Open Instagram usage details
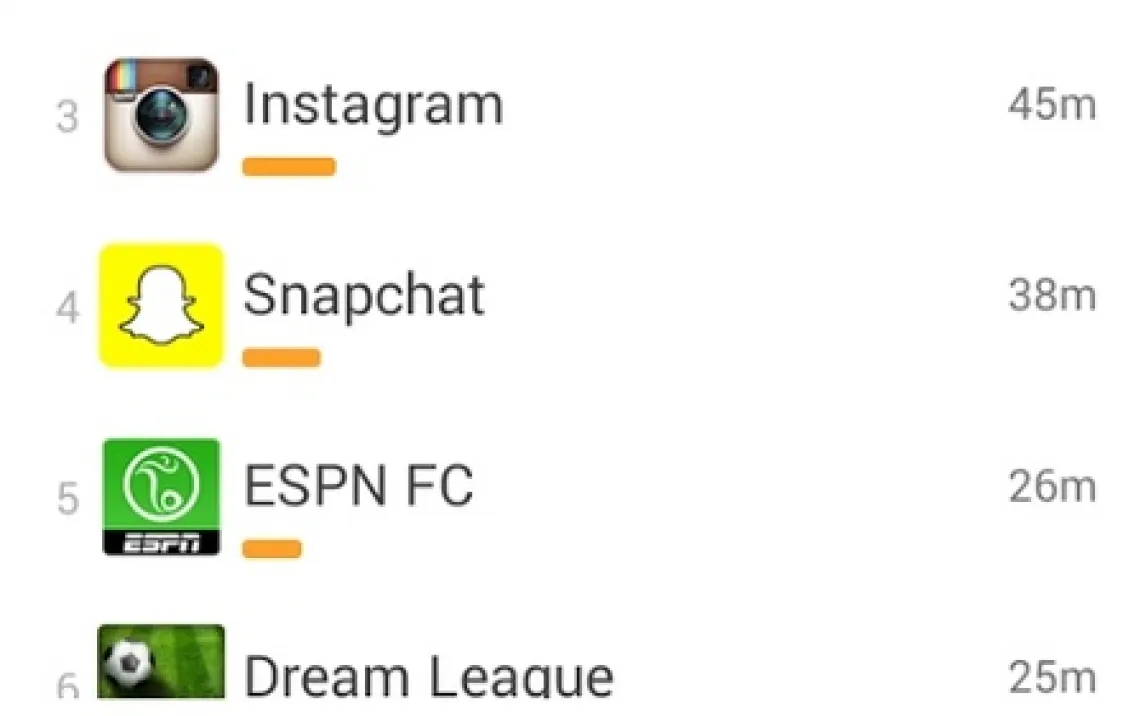The image size is (1146, 716). tap(373, 106)
